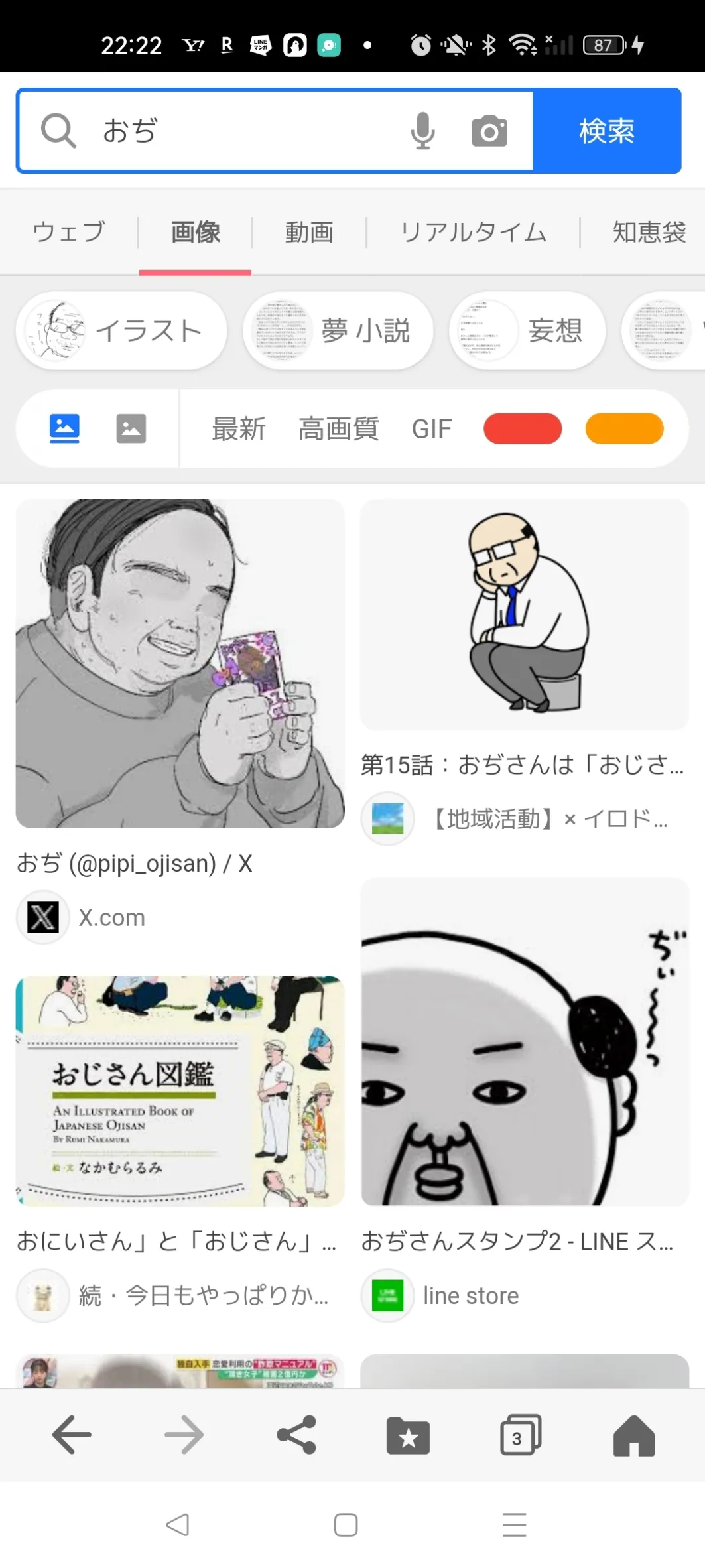Switch to the ウェブ tab
Image resolution: width=705 pixels, height=1568 pixels.
(x=69, y=232)
